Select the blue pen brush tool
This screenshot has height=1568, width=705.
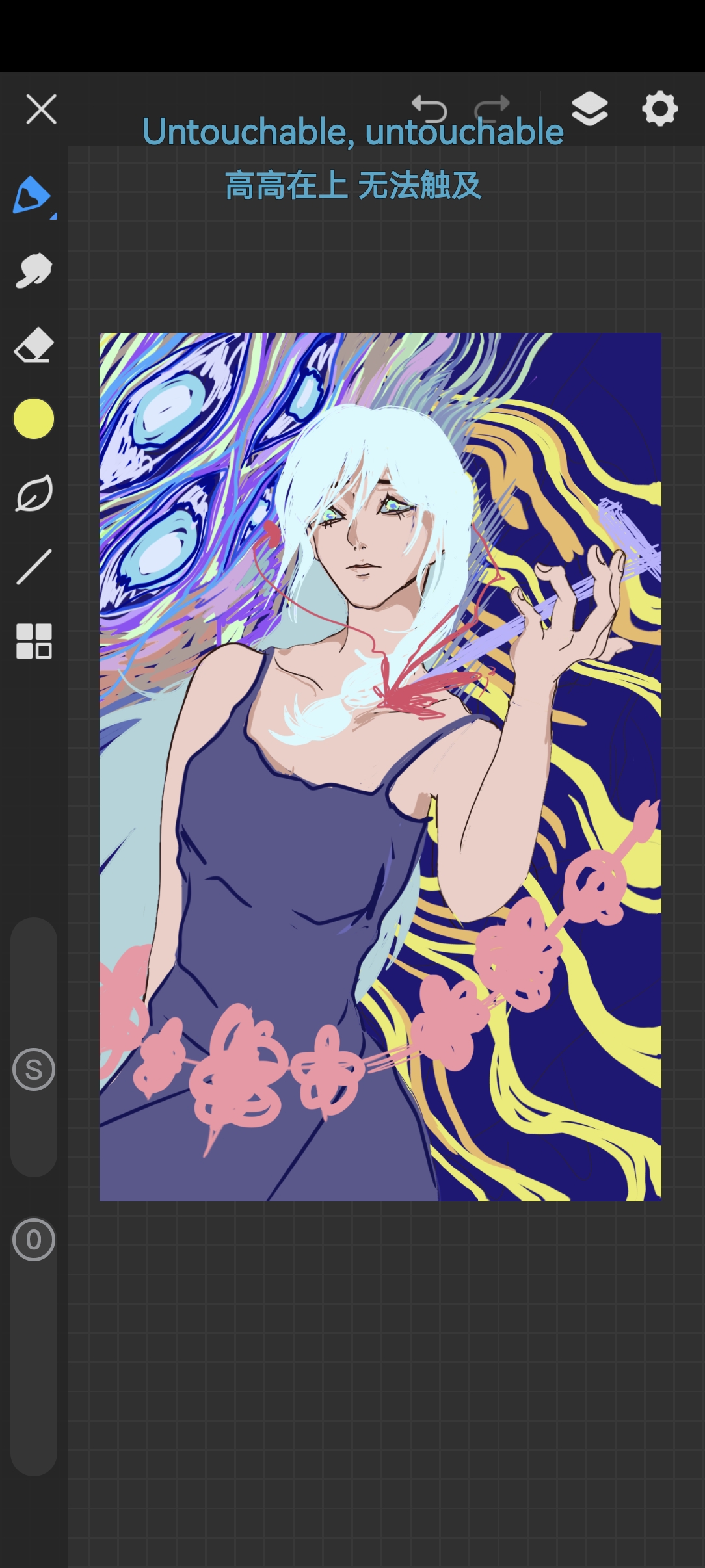[x=33, y=195]
